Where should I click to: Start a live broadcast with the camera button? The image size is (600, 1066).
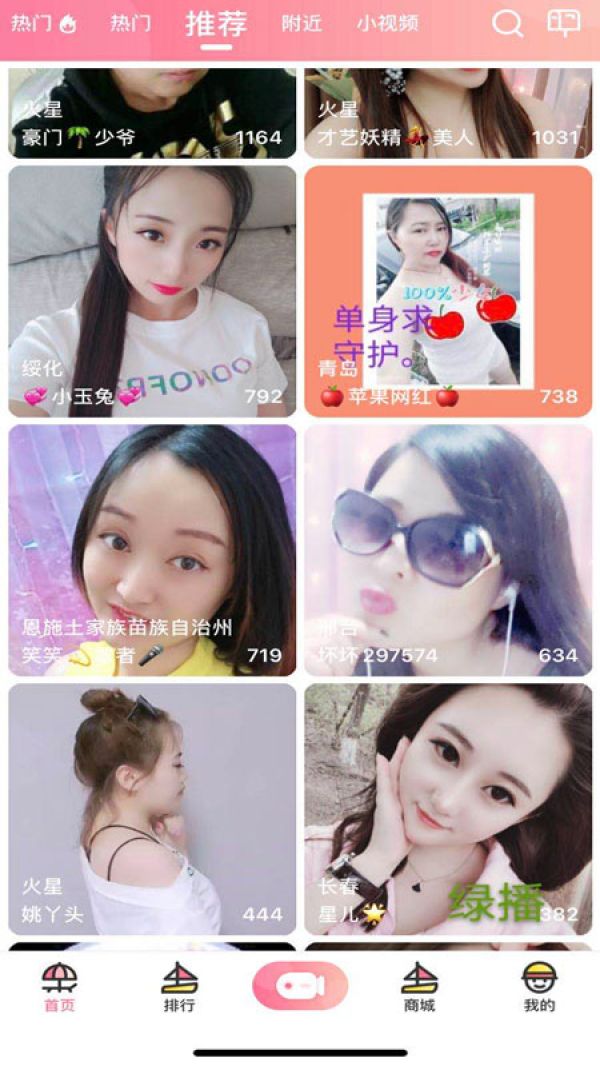coord(300,986)
